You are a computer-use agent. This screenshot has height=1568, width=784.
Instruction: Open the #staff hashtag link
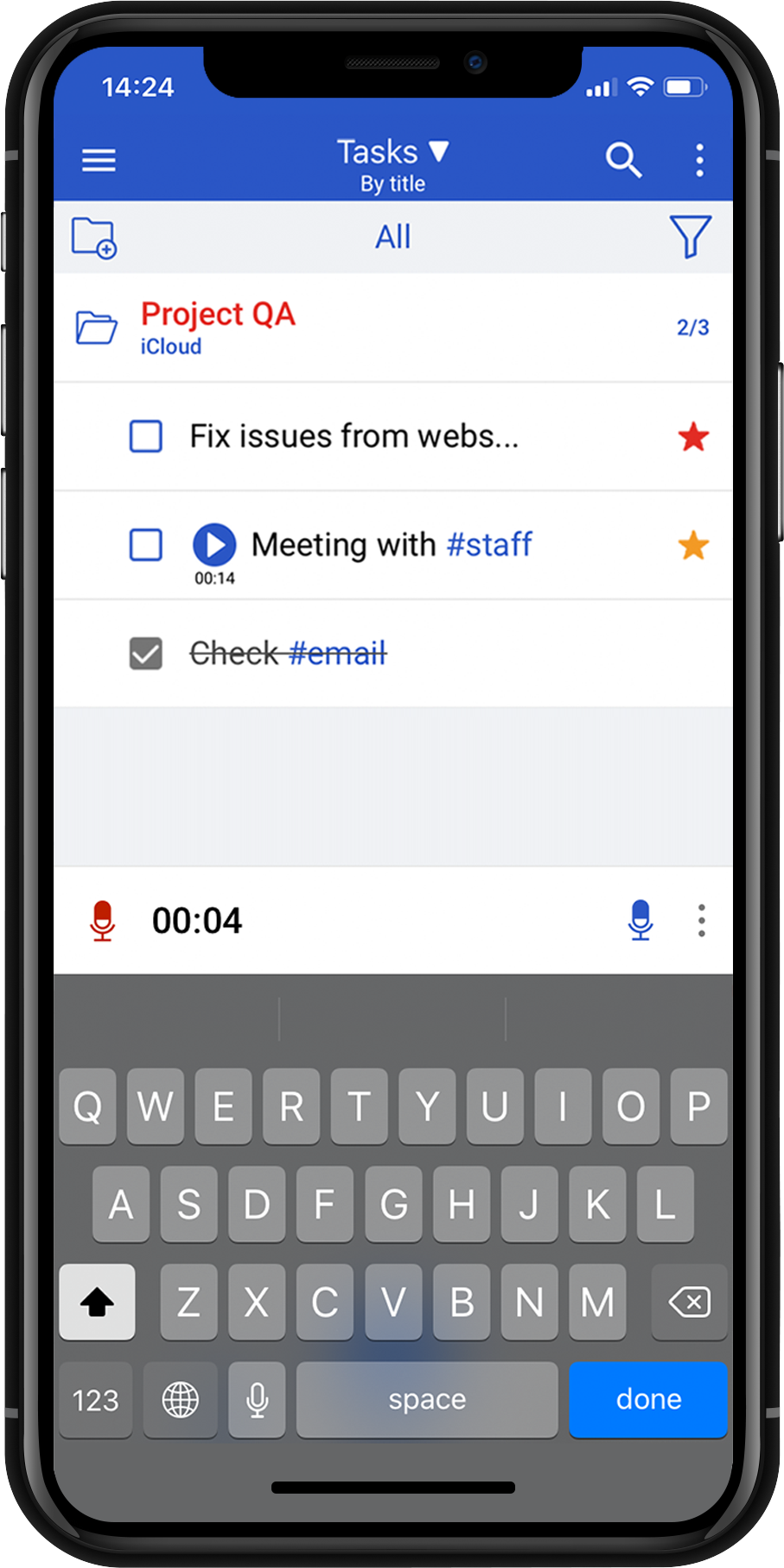coord(489,545)
